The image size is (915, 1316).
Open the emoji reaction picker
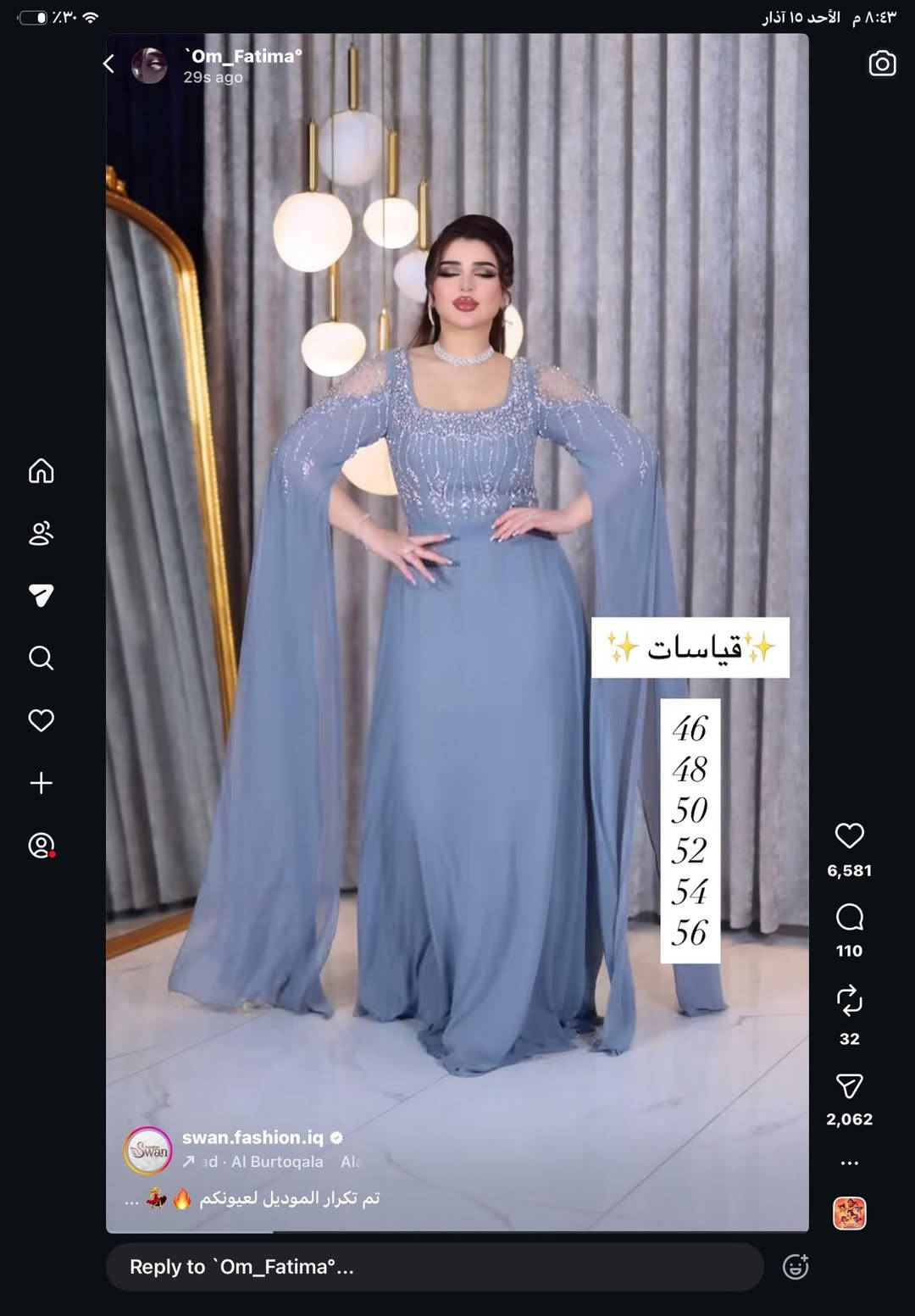click(x=795, y=1267)
